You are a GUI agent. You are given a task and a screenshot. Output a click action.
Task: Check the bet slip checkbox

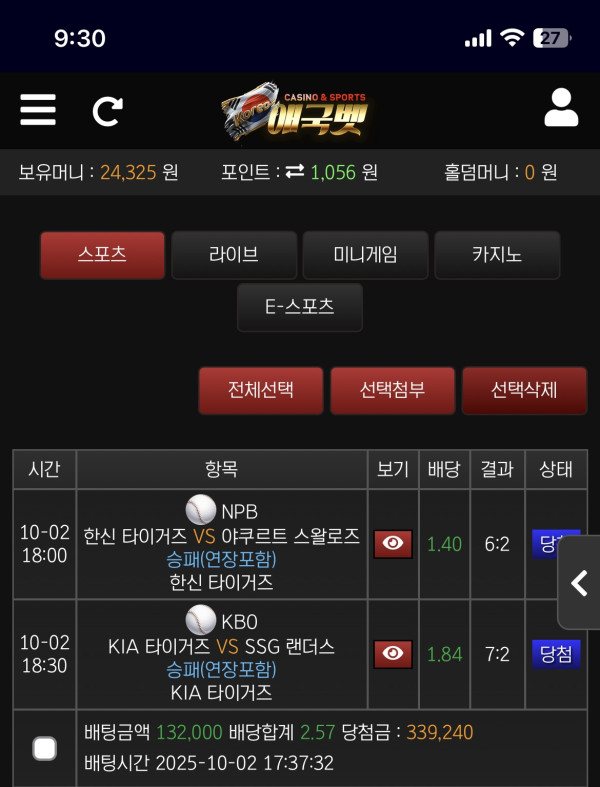(x=44, y=748)
